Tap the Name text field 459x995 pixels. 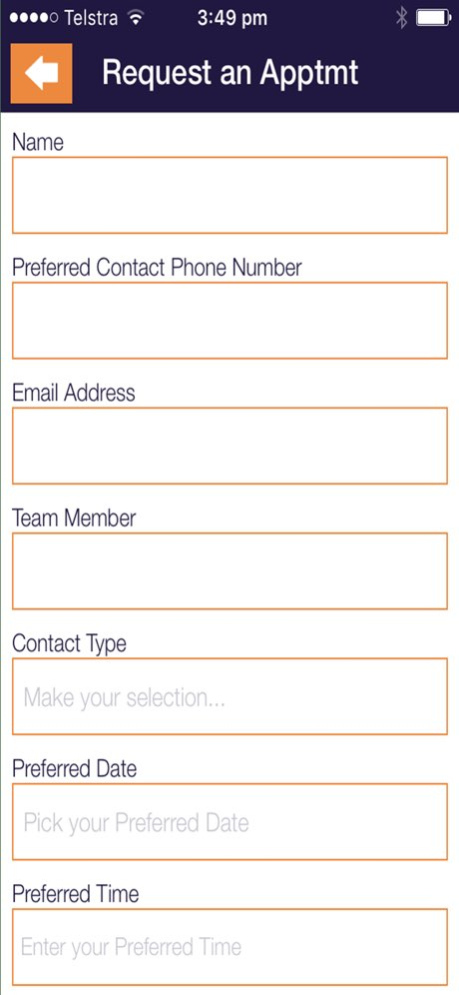pos(230,195)
